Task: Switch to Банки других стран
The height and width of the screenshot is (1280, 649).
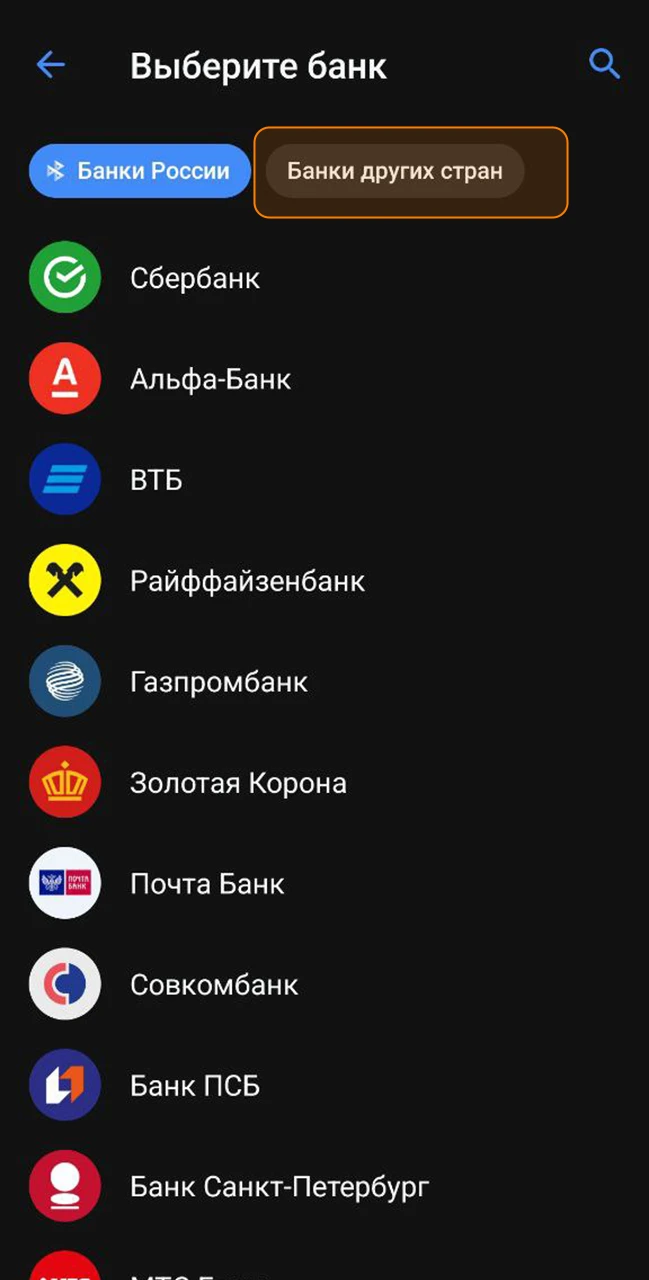Action: tap(395, 171)
